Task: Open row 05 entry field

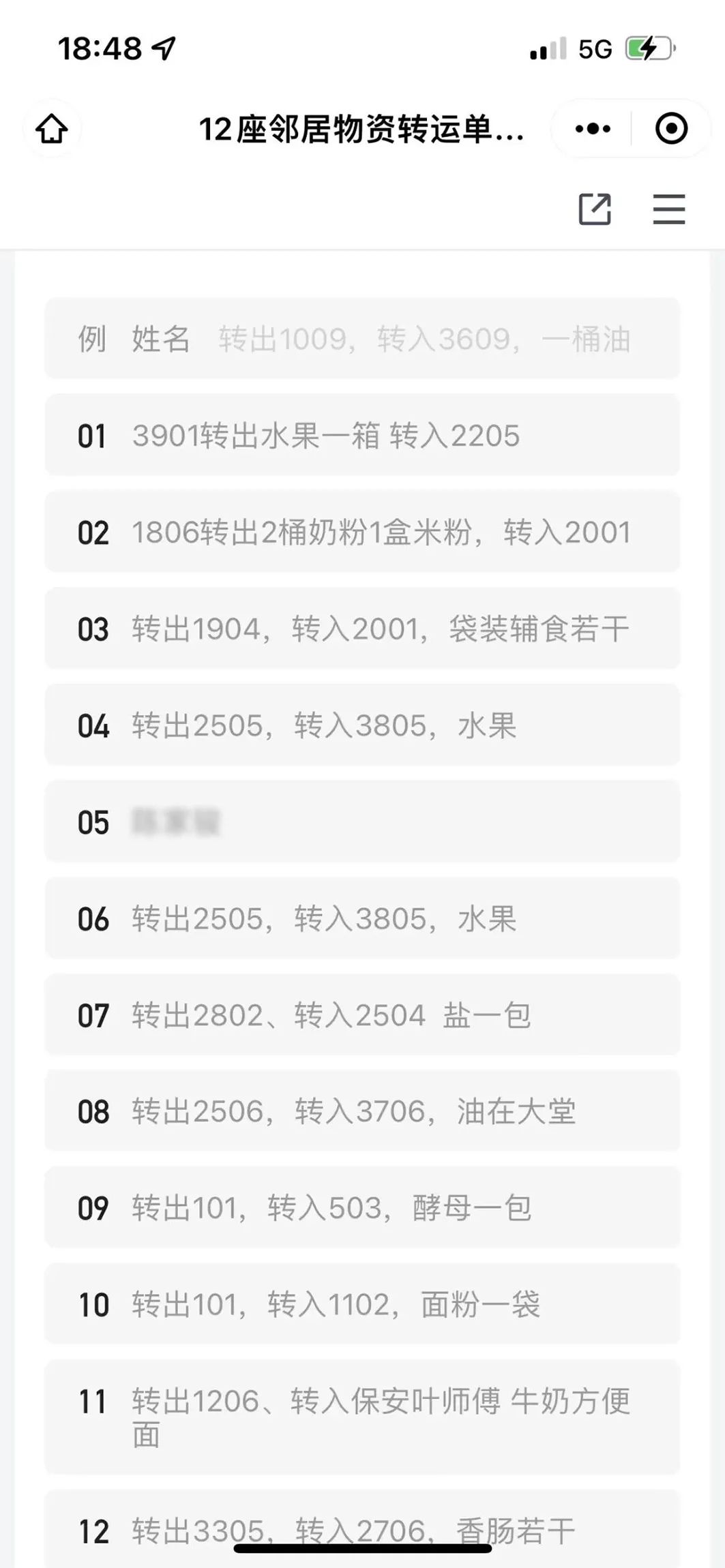Action: [362, 822]
